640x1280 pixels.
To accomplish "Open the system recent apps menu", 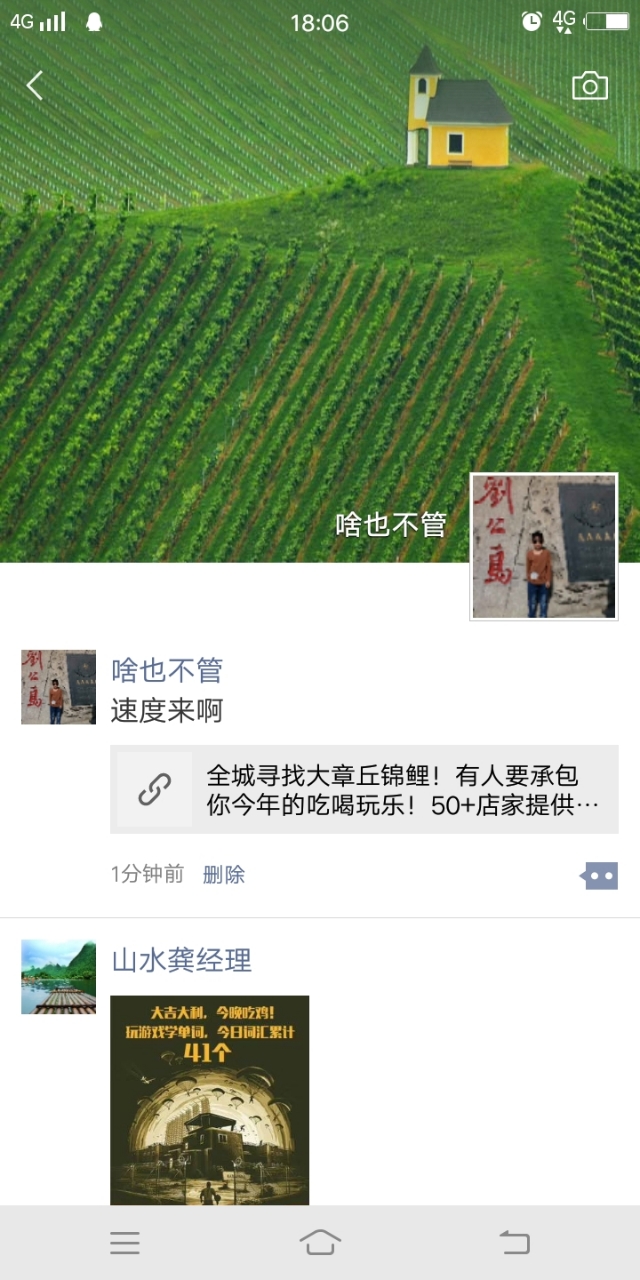I will pyautogui.click(x=125, y=1243).
